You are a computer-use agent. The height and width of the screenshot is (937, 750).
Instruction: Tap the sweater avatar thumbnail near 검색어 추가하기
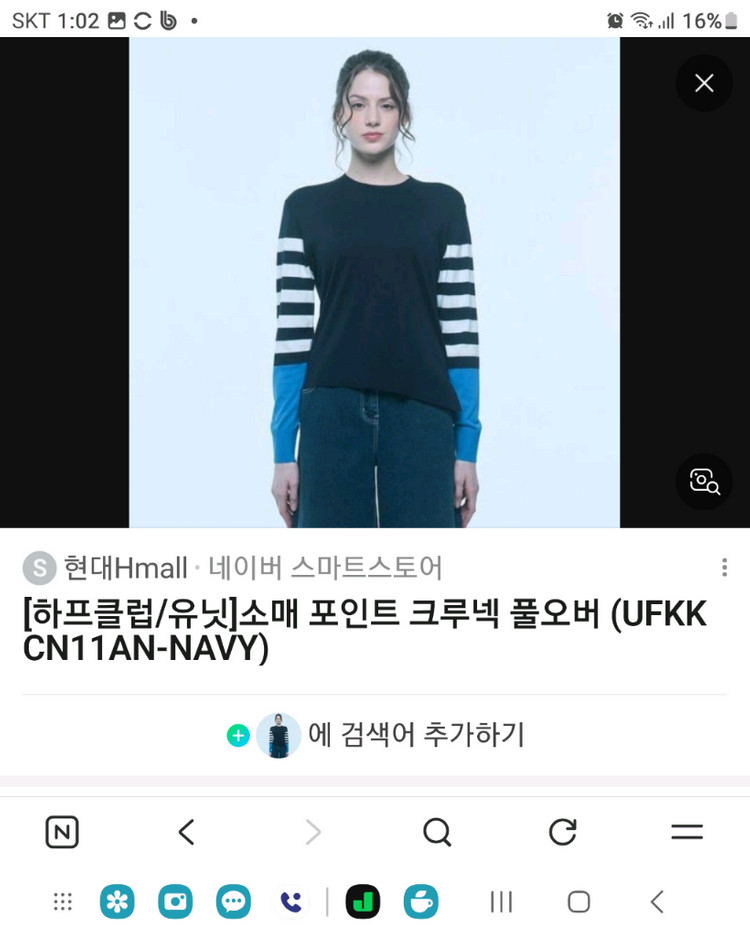pyautogui.click(x=279, y=735)
